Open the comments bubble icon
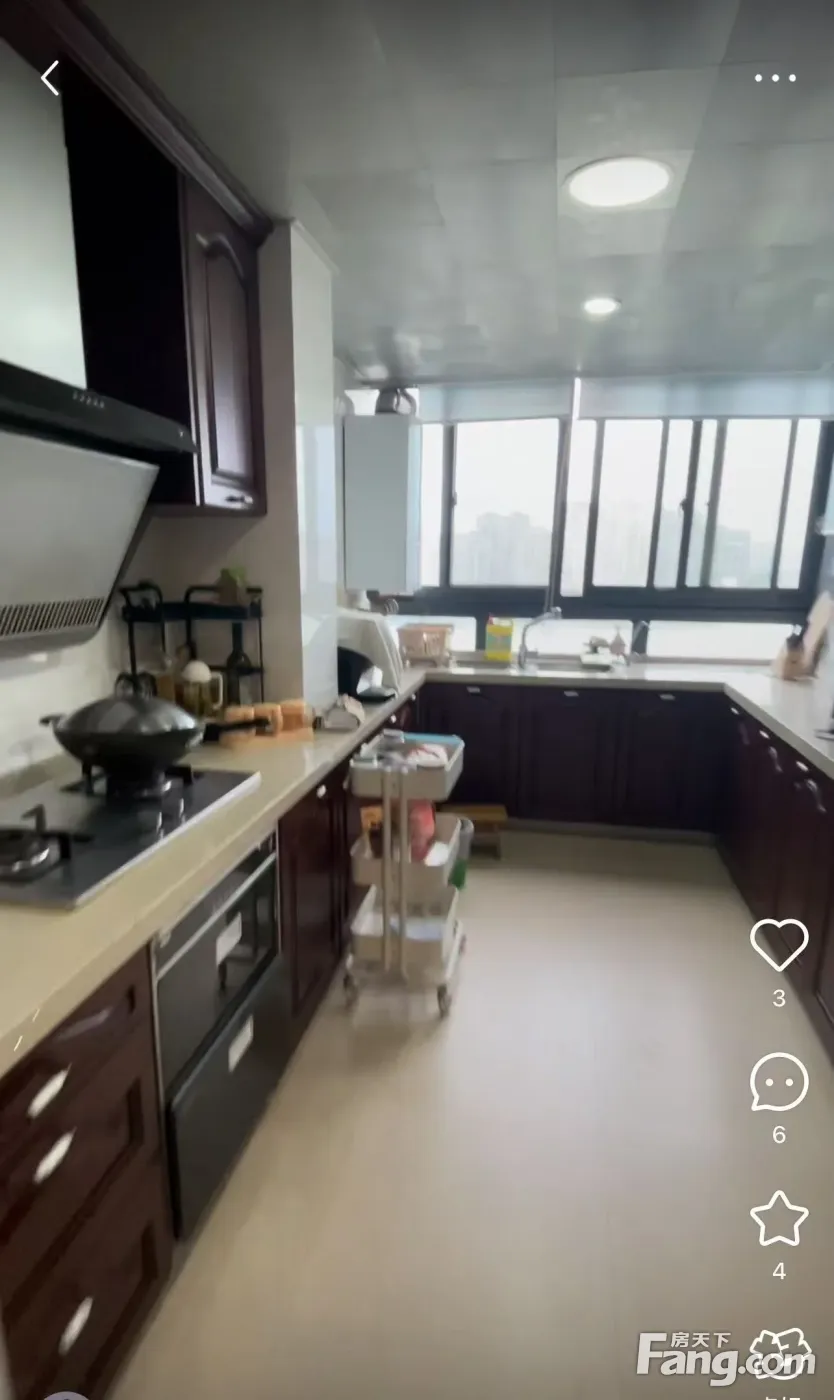The height and width of the screenshot is (1400, 834). pyautogui.click(x=779, y=1082)
